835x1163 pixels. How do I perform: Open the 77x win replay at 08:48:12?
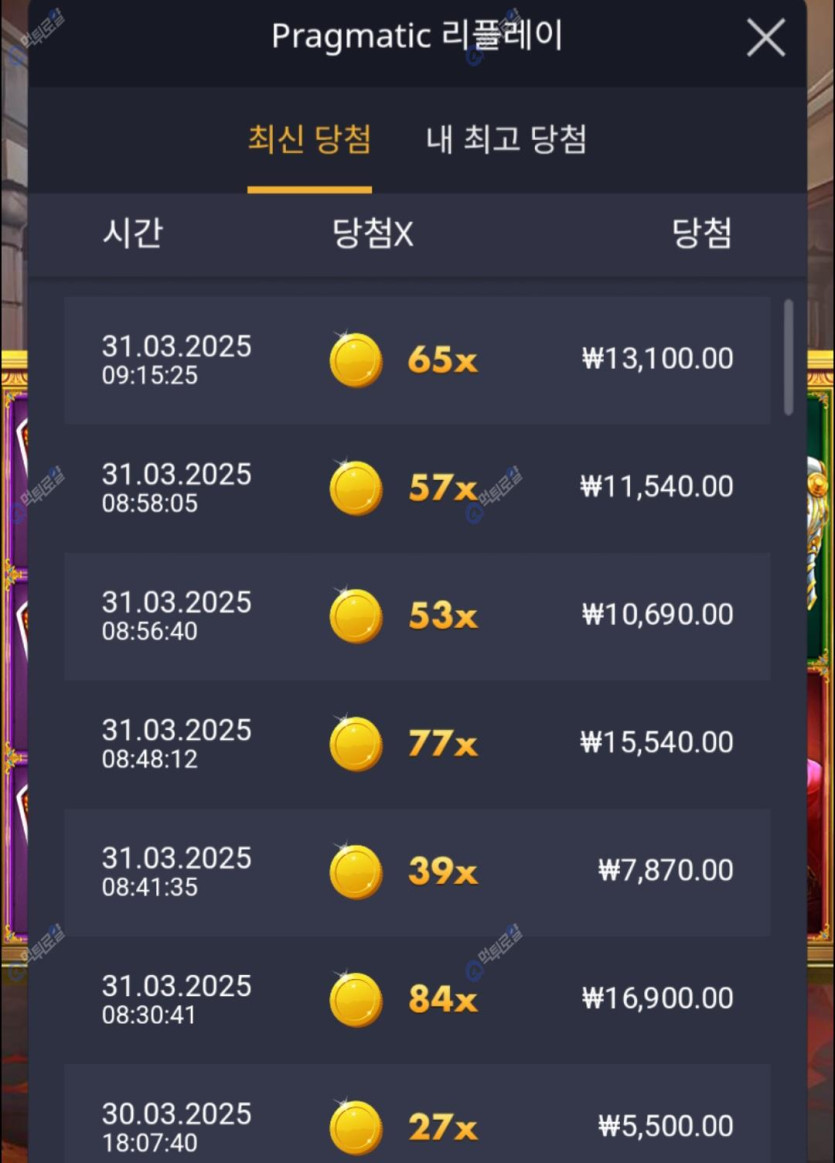point(417,744)
